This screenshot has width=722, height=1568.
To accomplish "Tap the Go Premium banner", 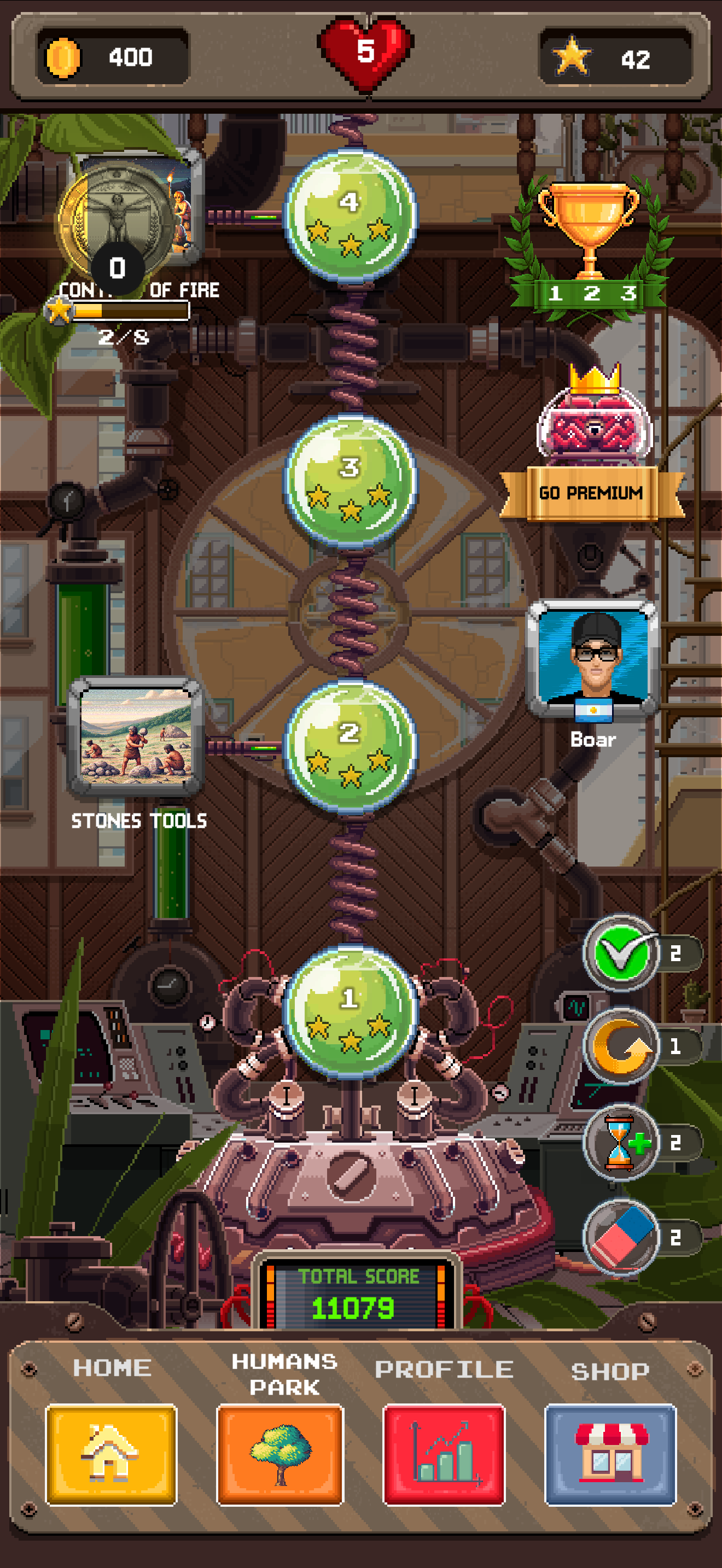I will [x=591, y=492].
